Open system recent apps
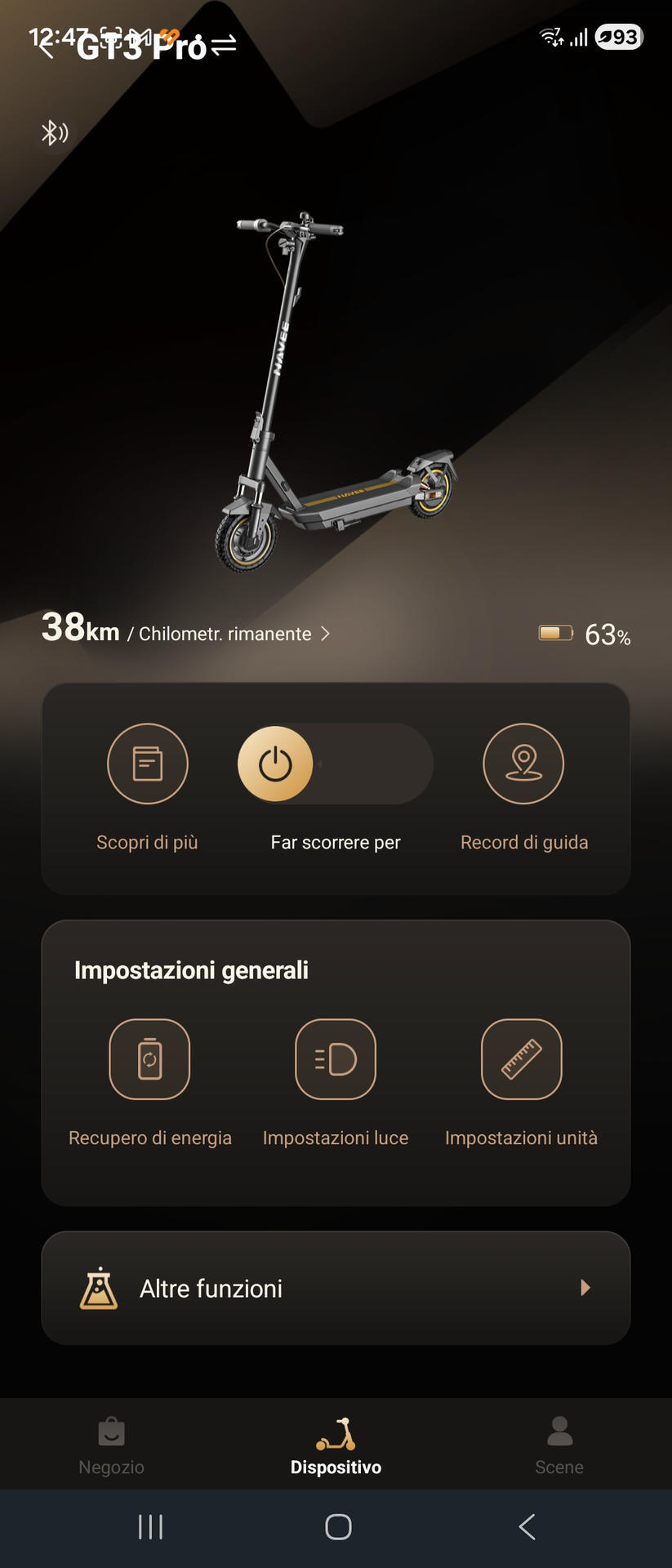The image size is (672, 1568). 150,1526
